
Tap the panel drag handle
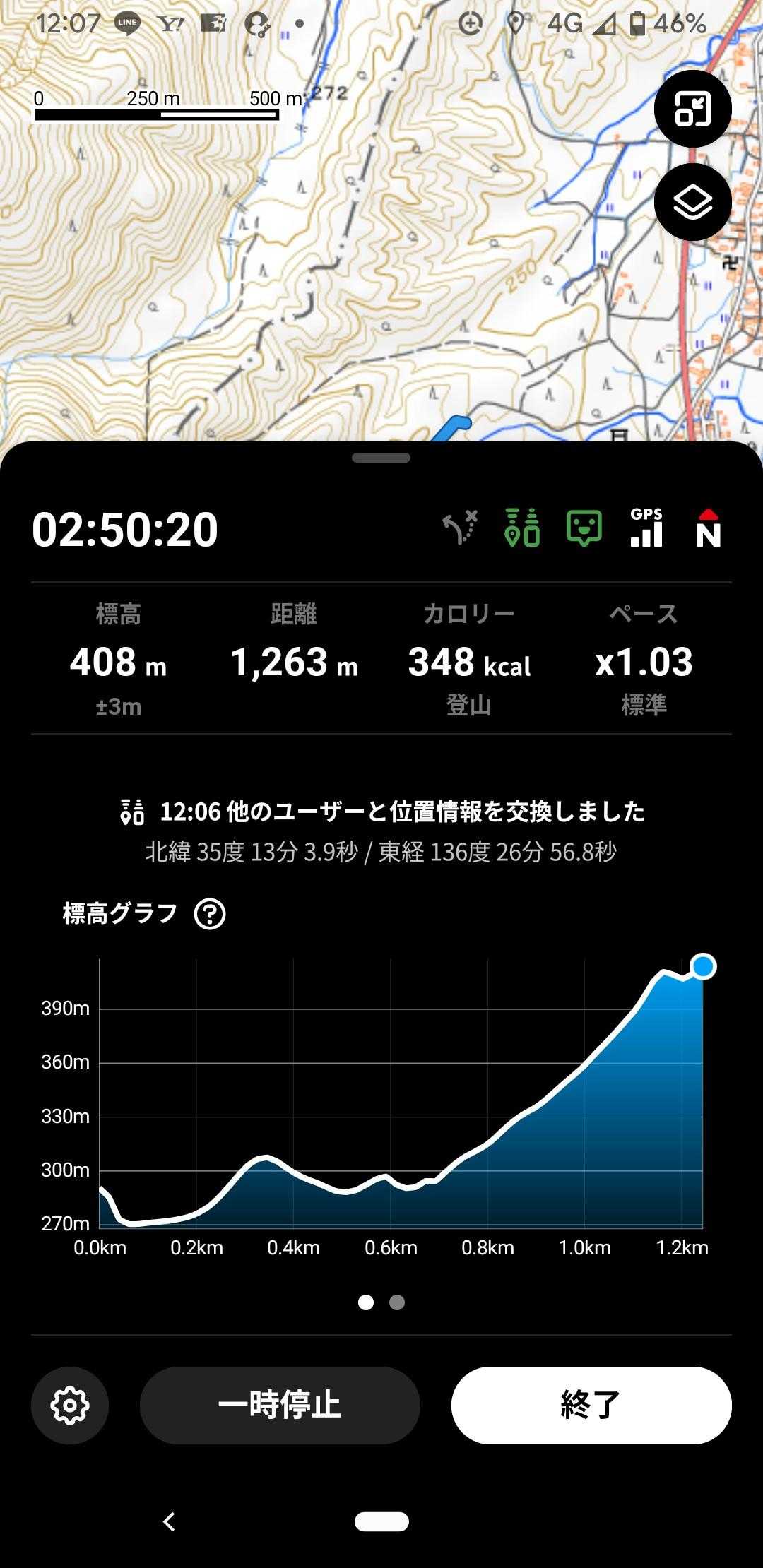(381, 458)
